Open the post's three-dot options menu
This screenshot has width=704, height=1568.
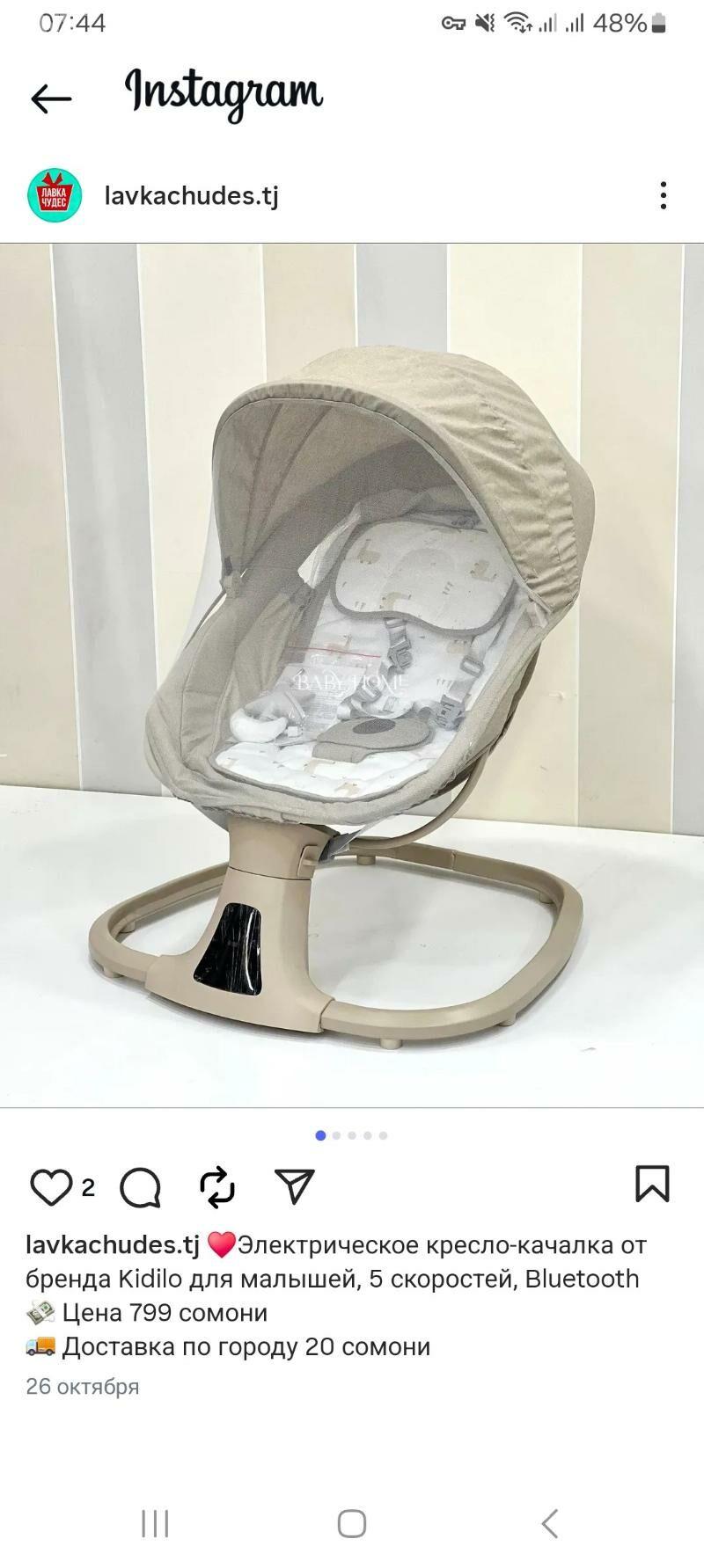click(x=664, y=195)
